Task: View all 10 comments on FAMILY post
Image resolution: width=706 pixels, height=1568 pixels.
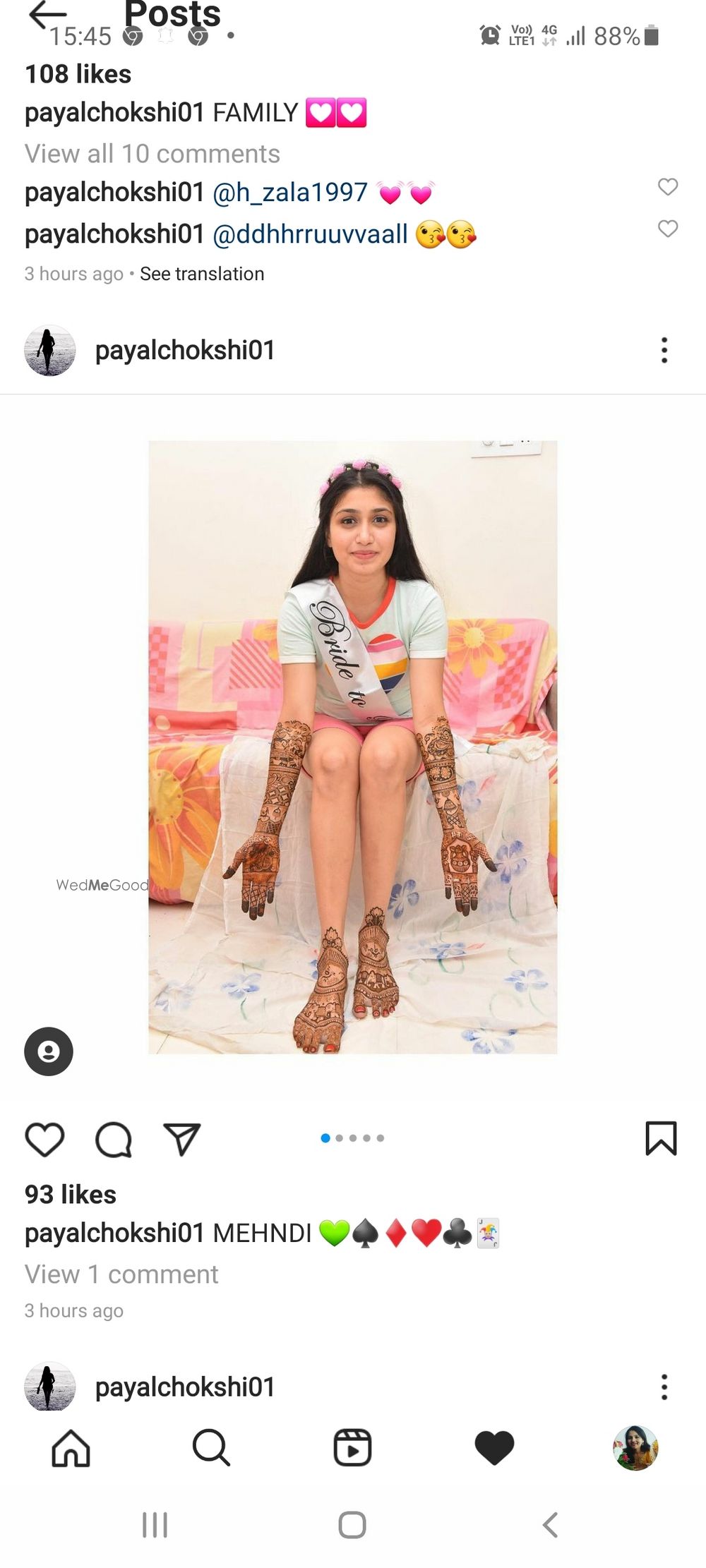Action: pyautogui.click(x=152, y=154)
